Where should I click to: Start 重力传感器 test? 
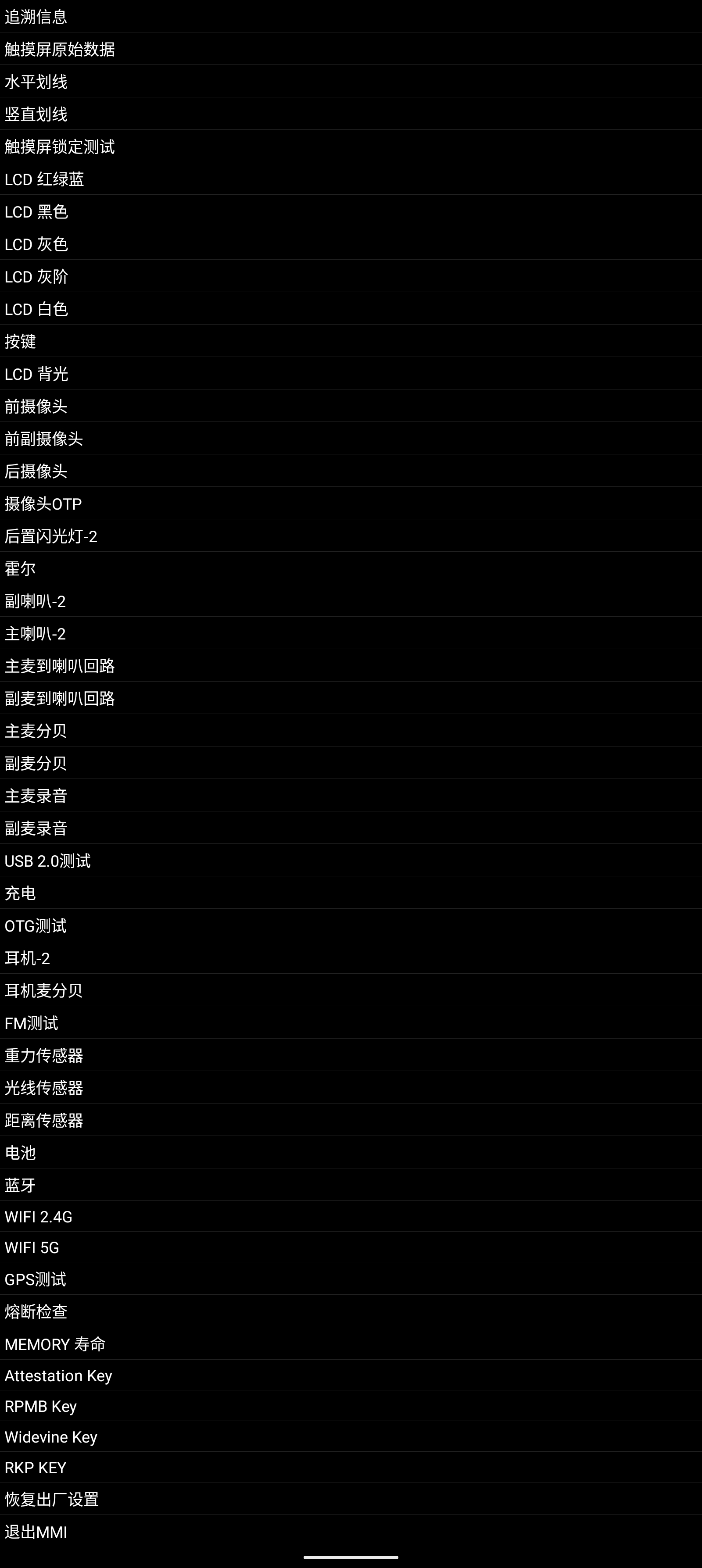(x=44, y=1055)
